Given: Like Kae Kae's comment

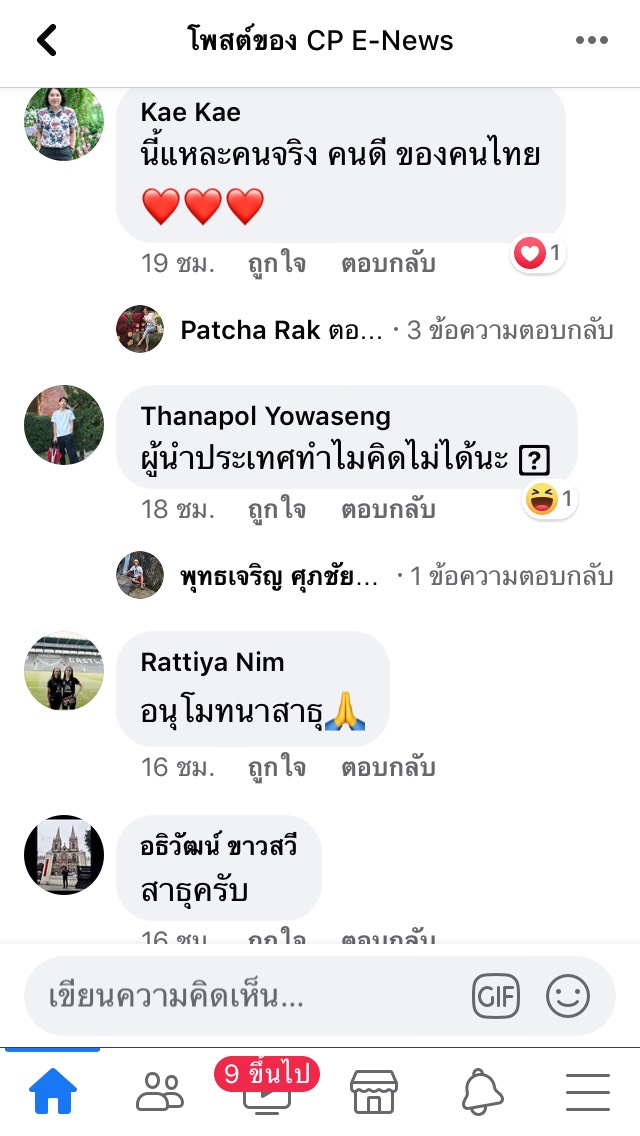Looking at the screenshot, I should pos(277,264).
